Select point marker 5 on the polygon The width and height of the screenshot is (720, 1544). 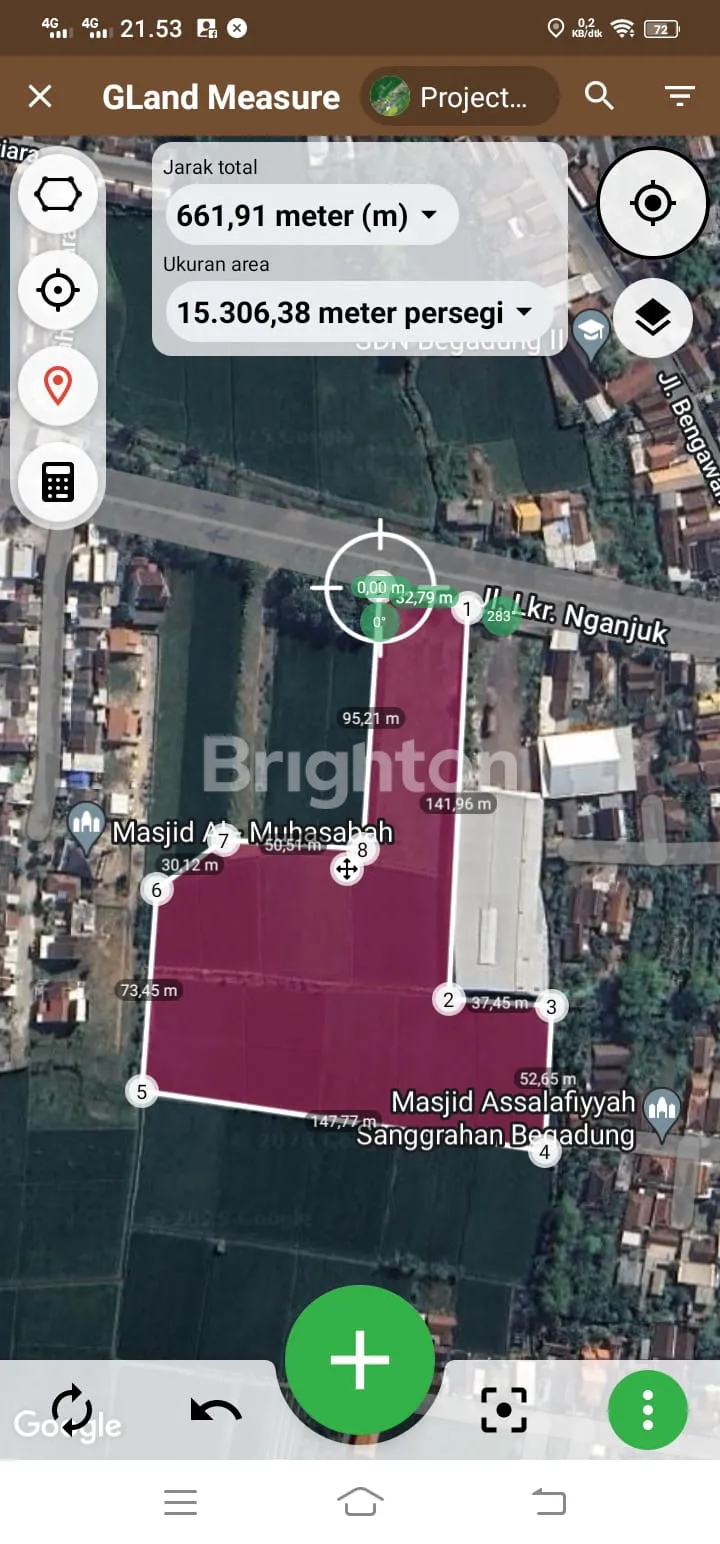(x=142, y=1091)
